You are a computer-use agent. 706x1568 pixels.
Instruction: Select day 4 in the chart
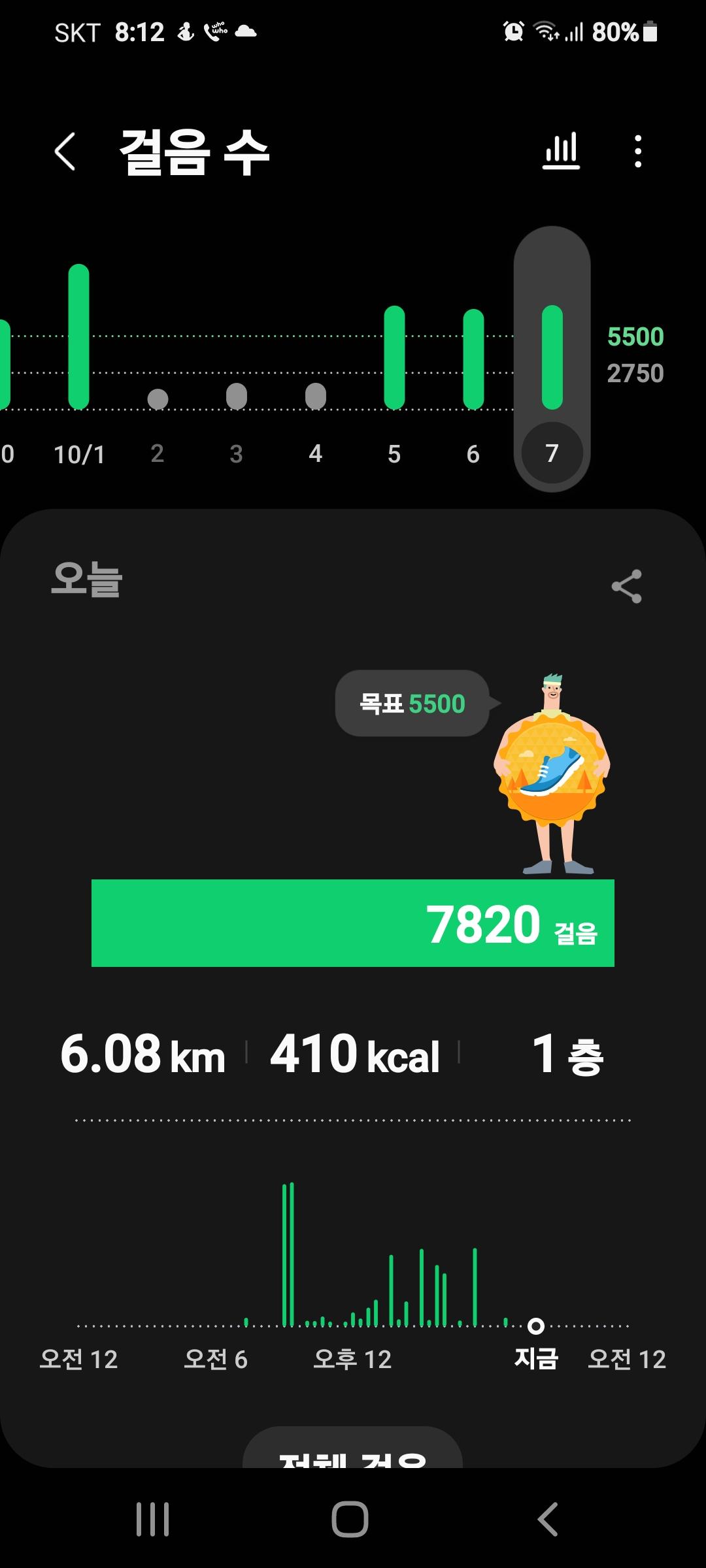(x=316, y=397)
